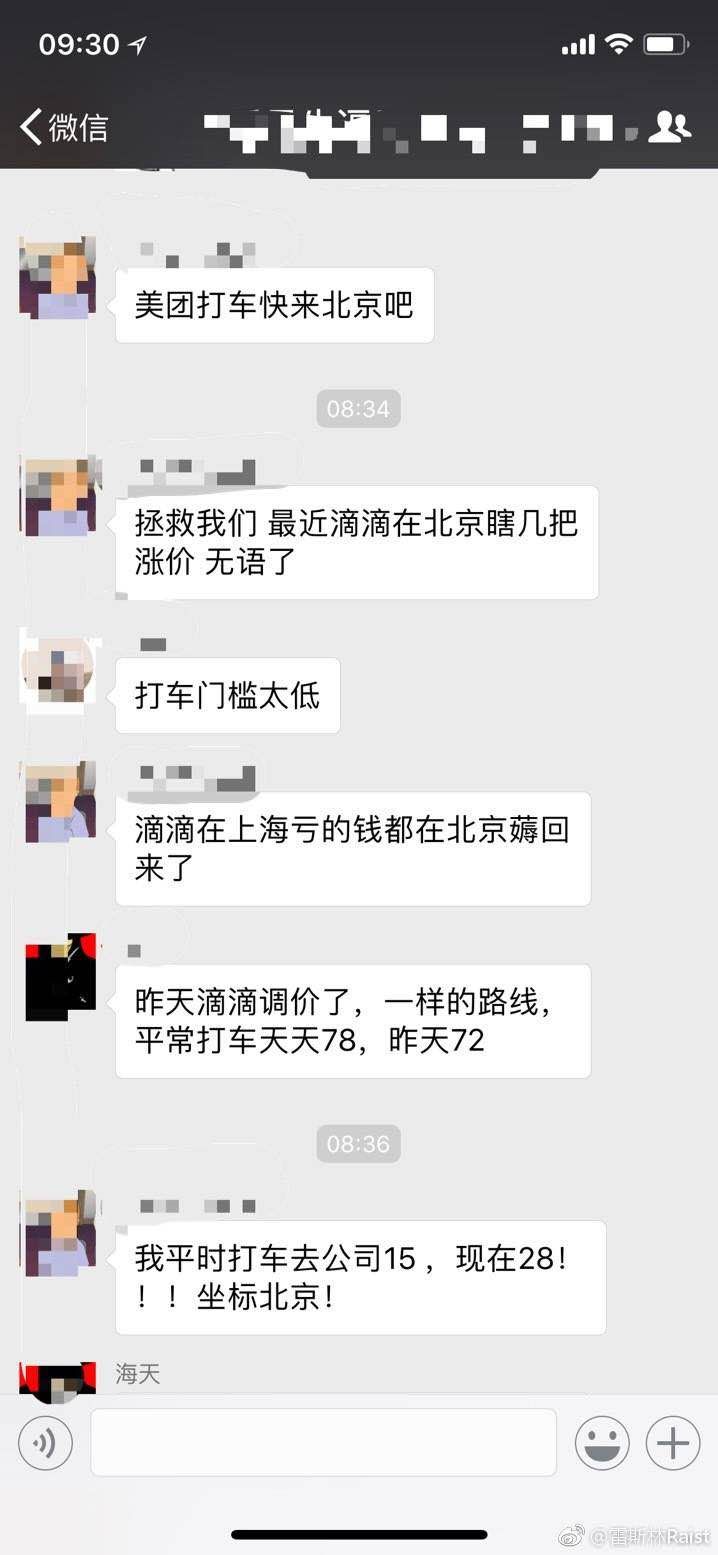This screenshot has width=718, height=1555.
Task: Open the plus attachments menu
Action: click(x=673, y=1443)
